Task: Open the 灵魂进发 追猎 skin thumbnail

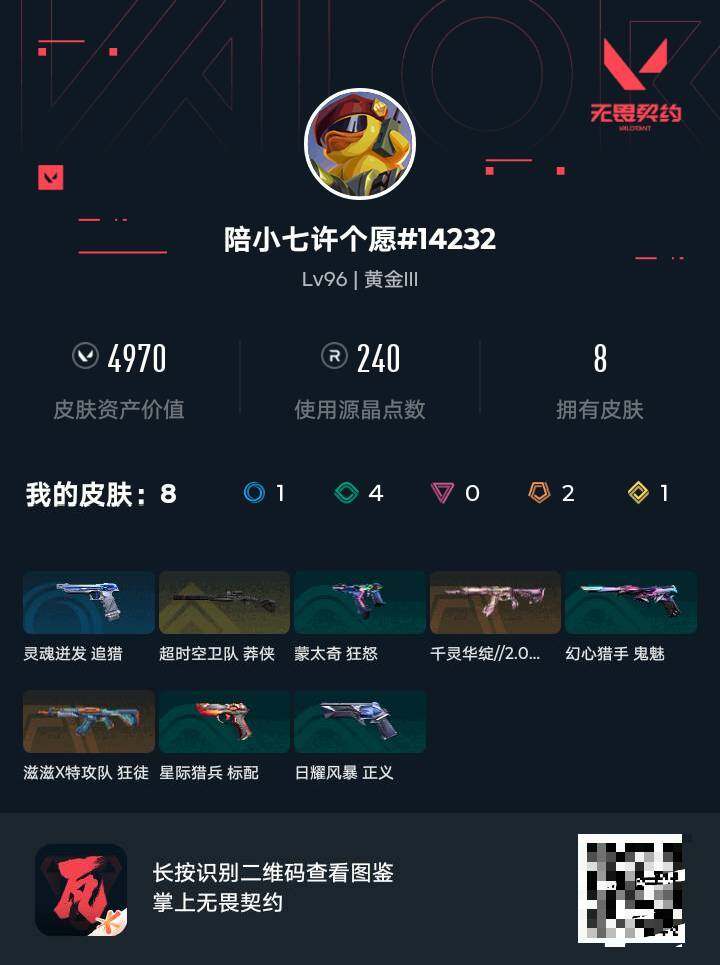Action: [x=88, y=601]
